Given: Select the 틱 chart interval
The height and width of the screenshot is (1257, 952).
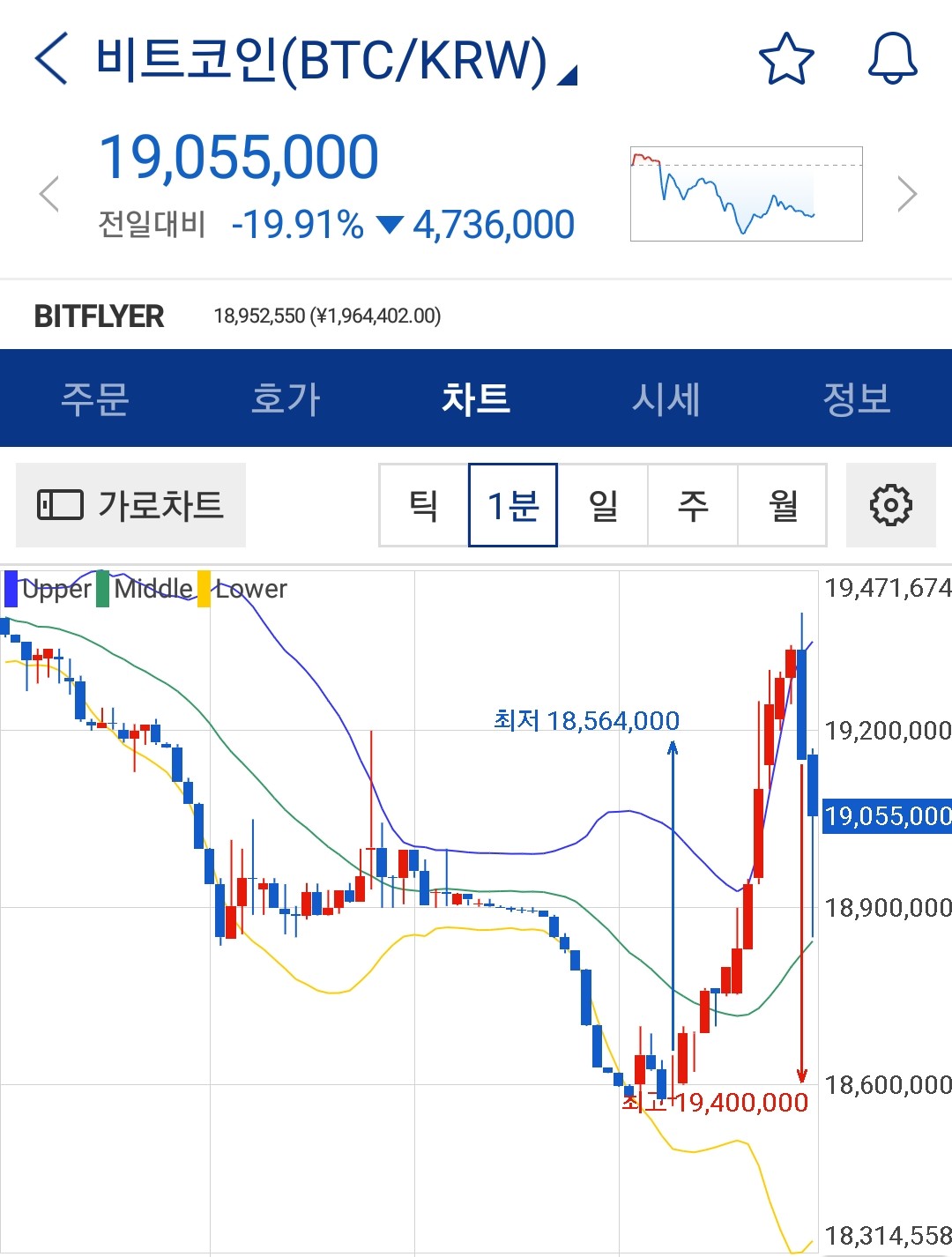Looking at the screenshot, I should [x=423, y=505].
